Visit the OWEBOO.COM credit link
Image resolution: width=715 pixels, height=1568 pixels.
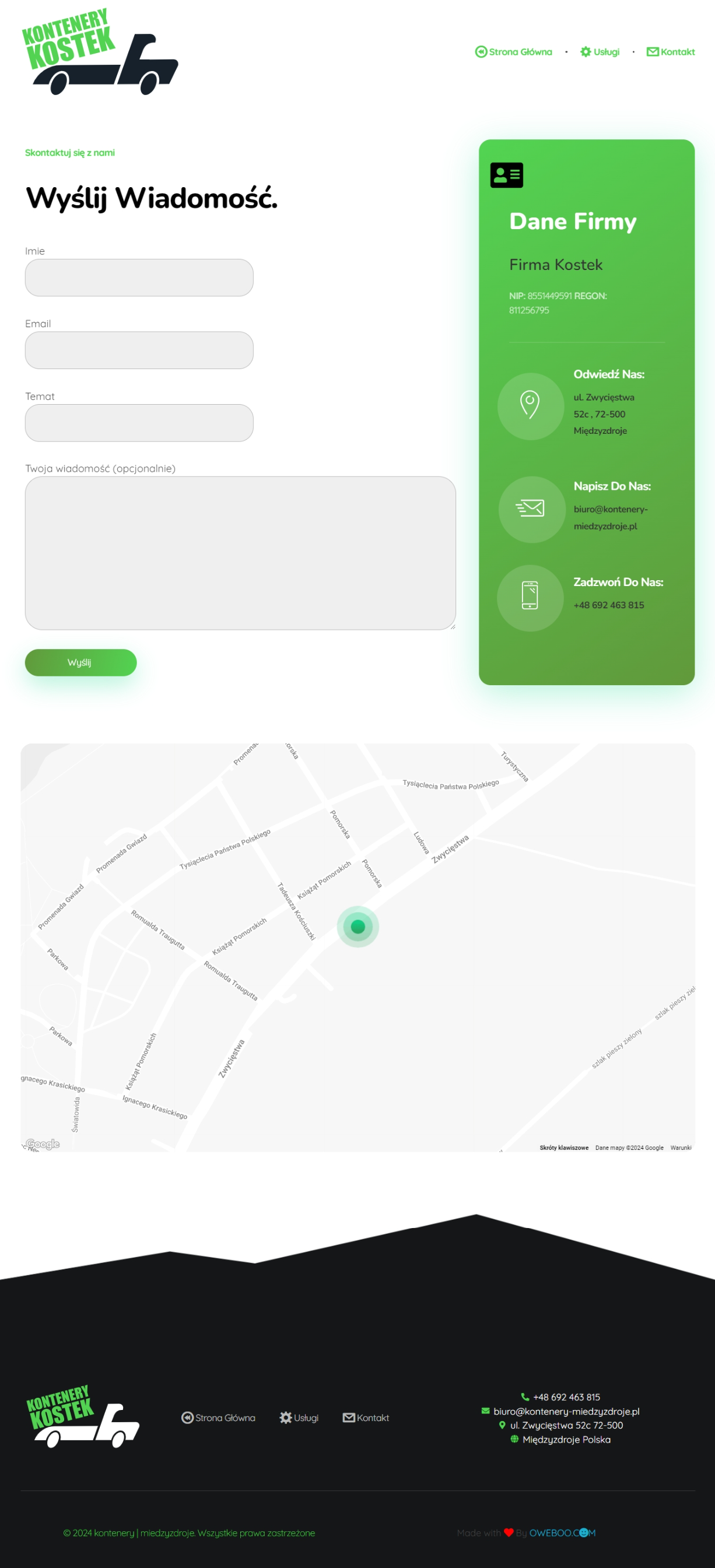click(x=562, y=1532)
